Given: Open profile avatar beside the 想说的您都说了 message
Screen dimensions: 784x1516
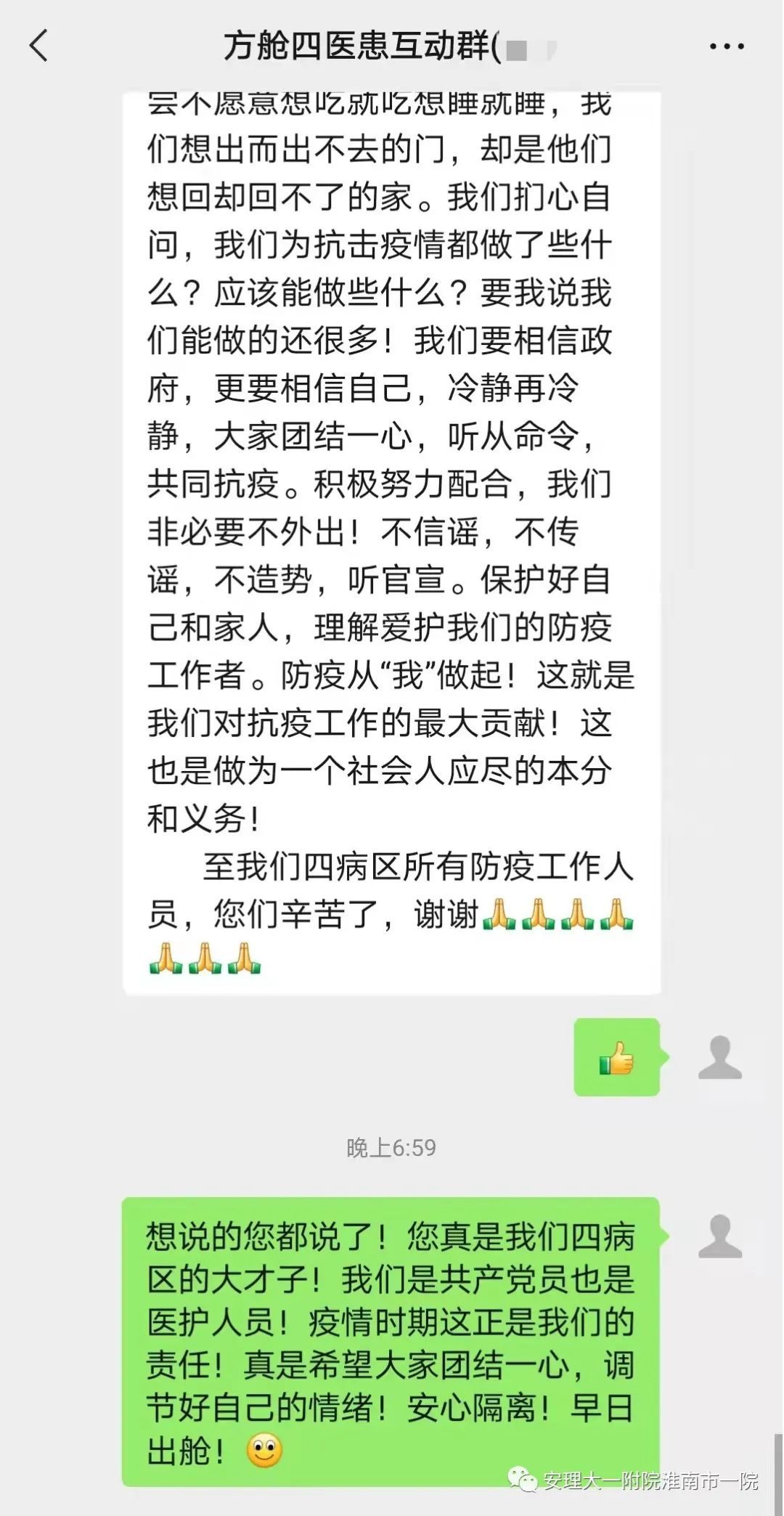Looking at the screenshot, I should (719, 1236).
